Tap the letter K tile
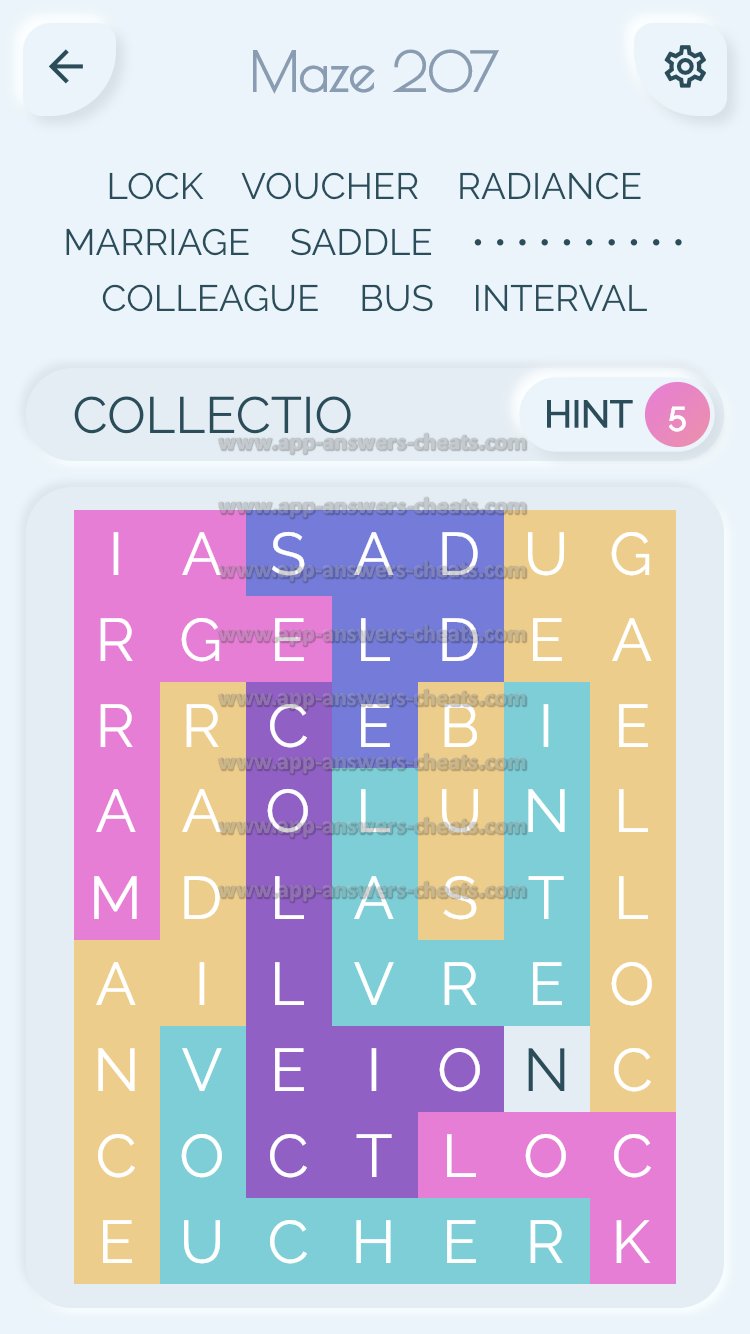This screenshot has width=750, height=1334. point(632,1242)
